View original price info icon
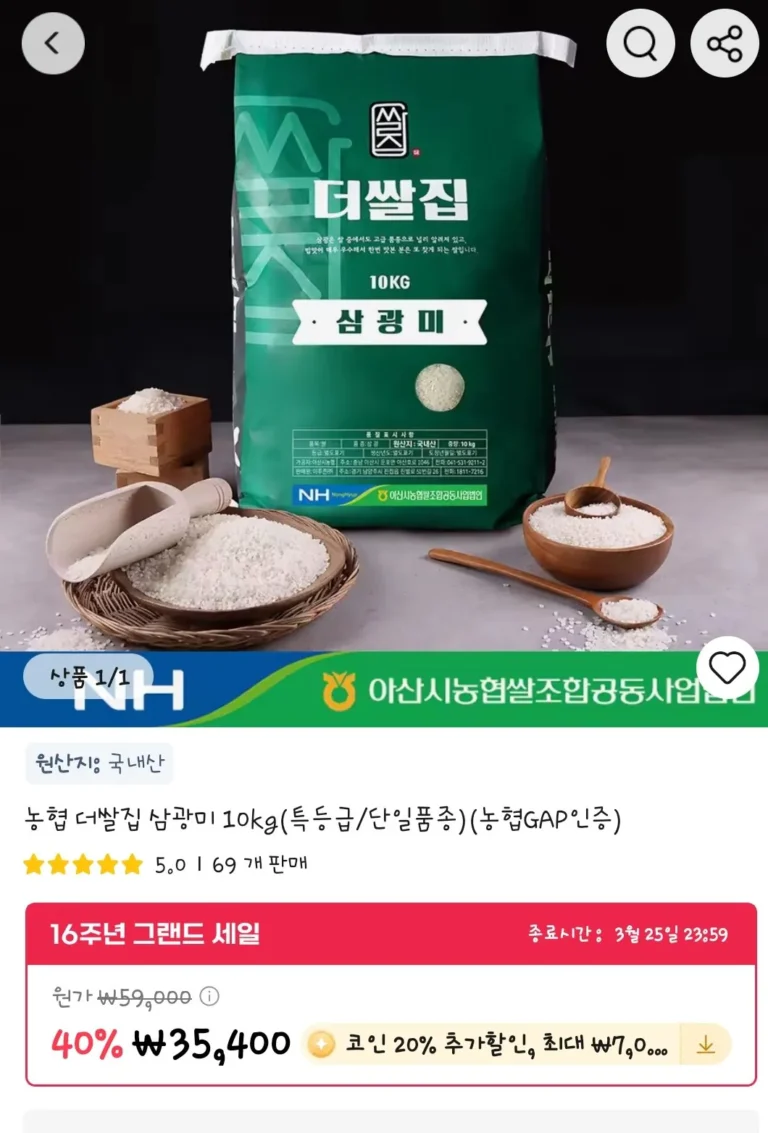This screenshot has width=768, height=1133. 209,996
